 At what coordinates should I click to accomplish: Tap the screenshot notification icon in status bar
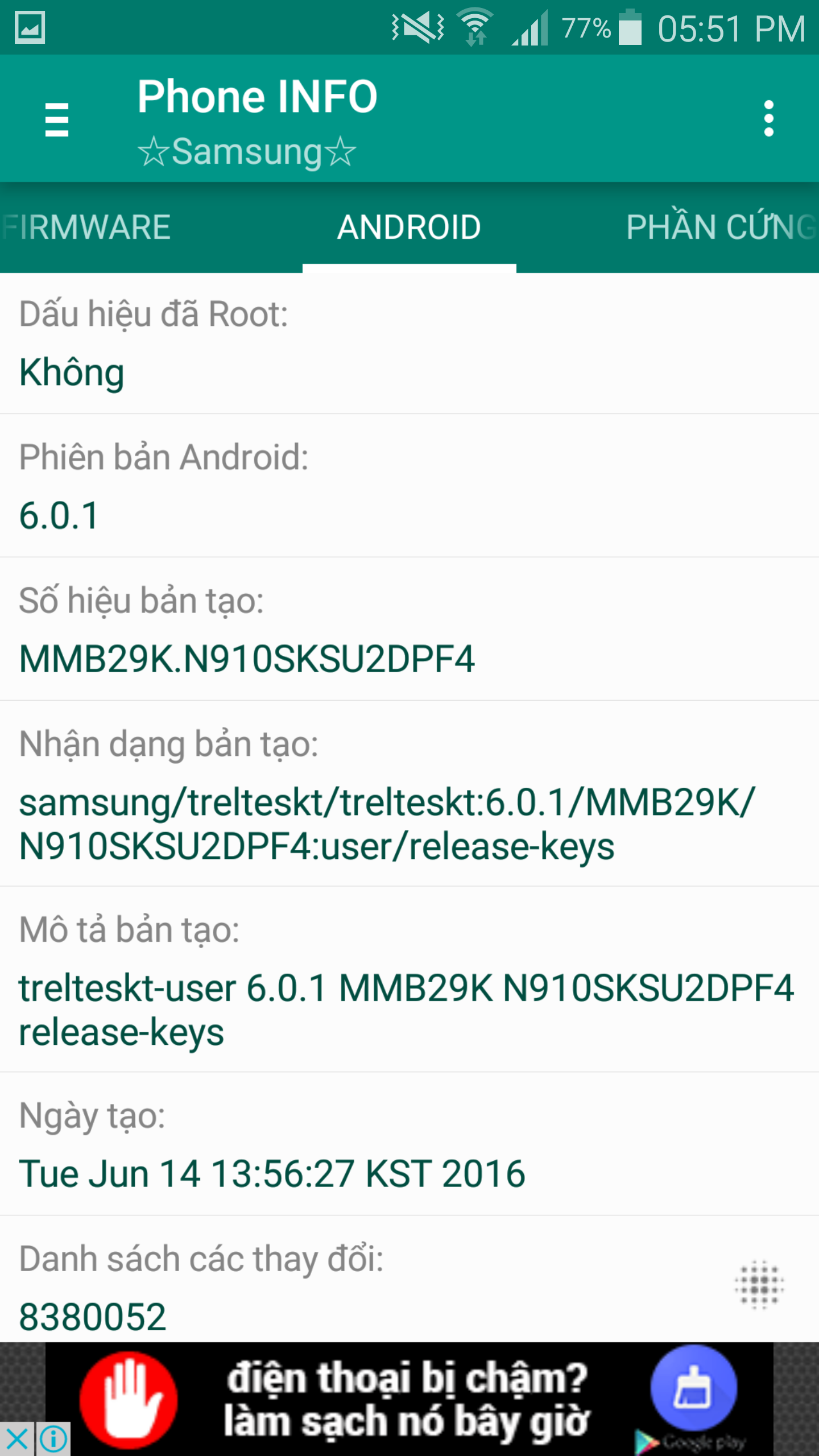coord(30,27)
